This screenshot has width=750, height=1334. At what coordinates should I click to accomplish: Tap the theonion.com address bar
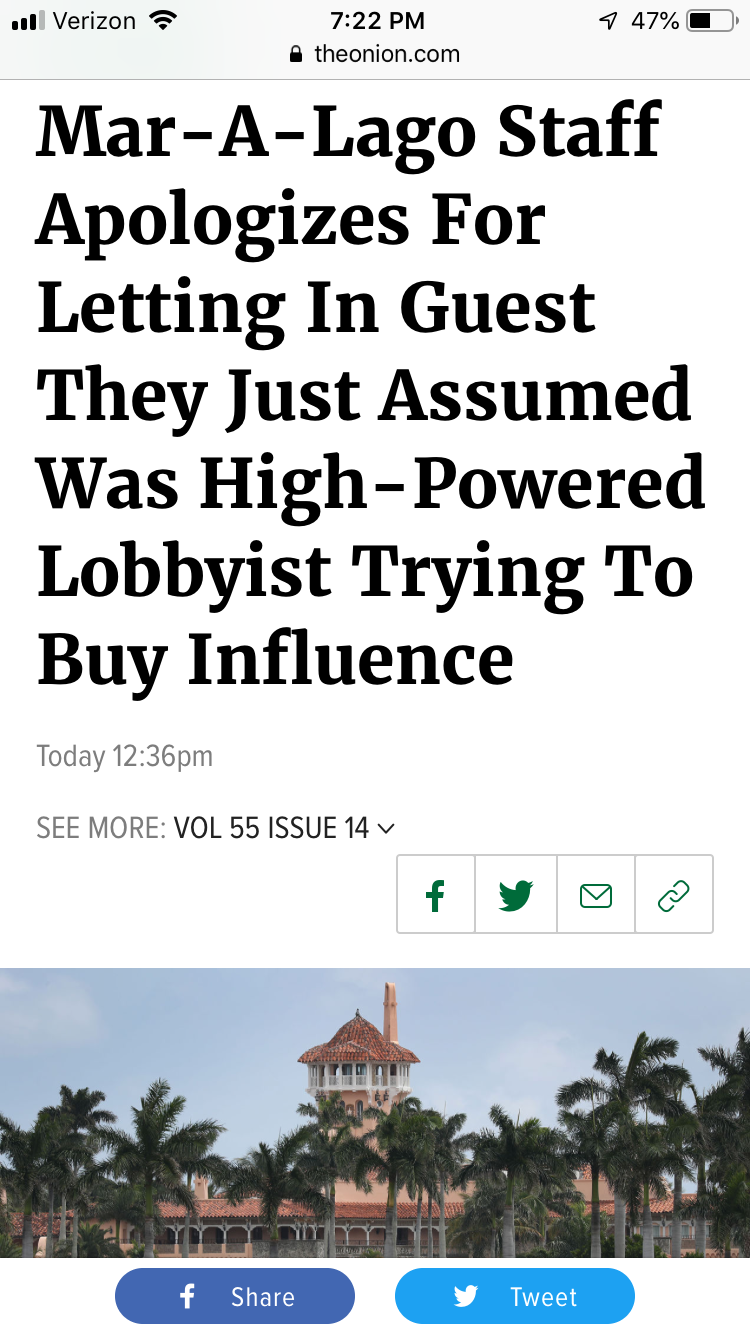[x=375, y=54]
